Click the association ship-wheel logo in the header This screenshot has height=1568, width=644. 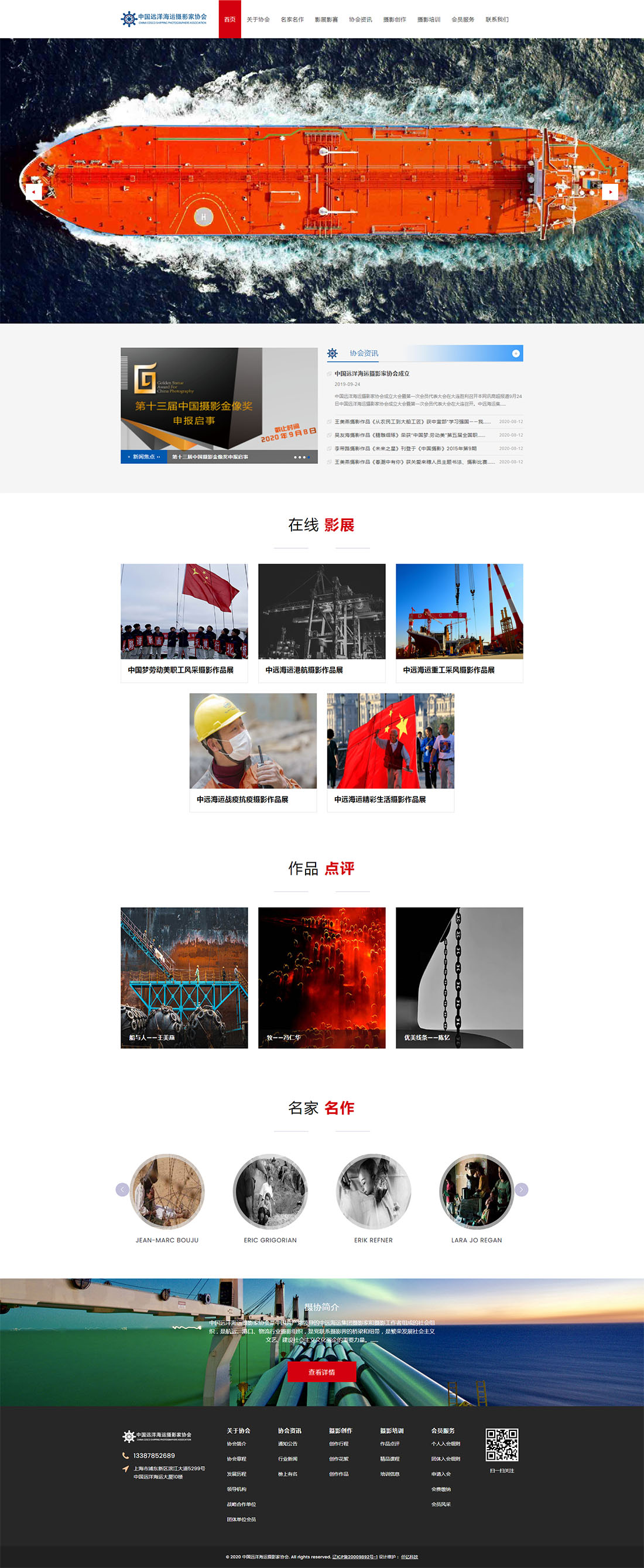(128, 19)
